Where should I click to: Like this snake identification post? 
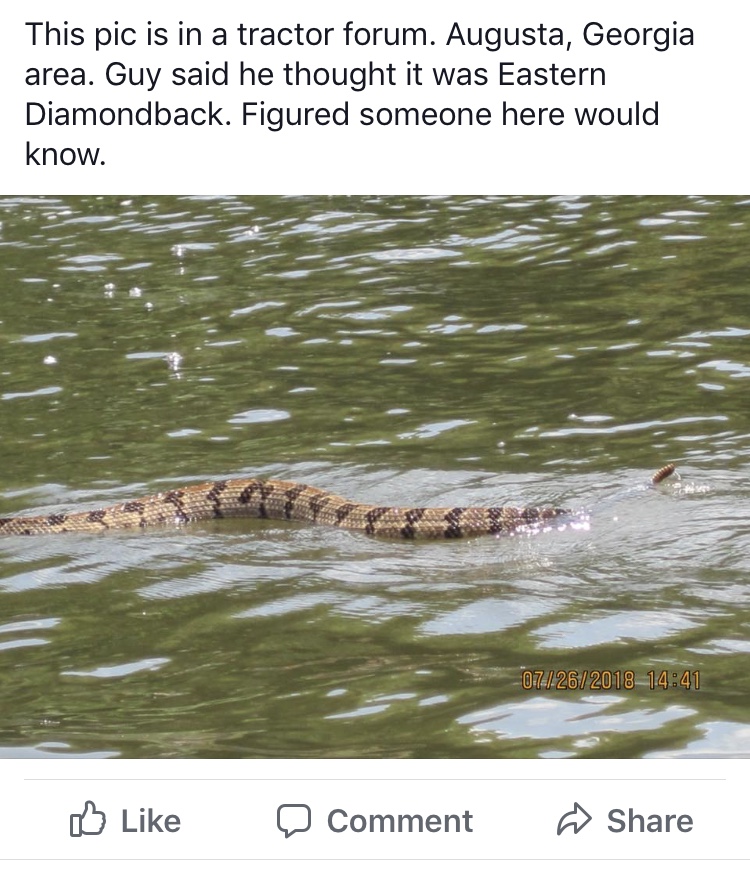pyautogui.click(x=125, y=821)
